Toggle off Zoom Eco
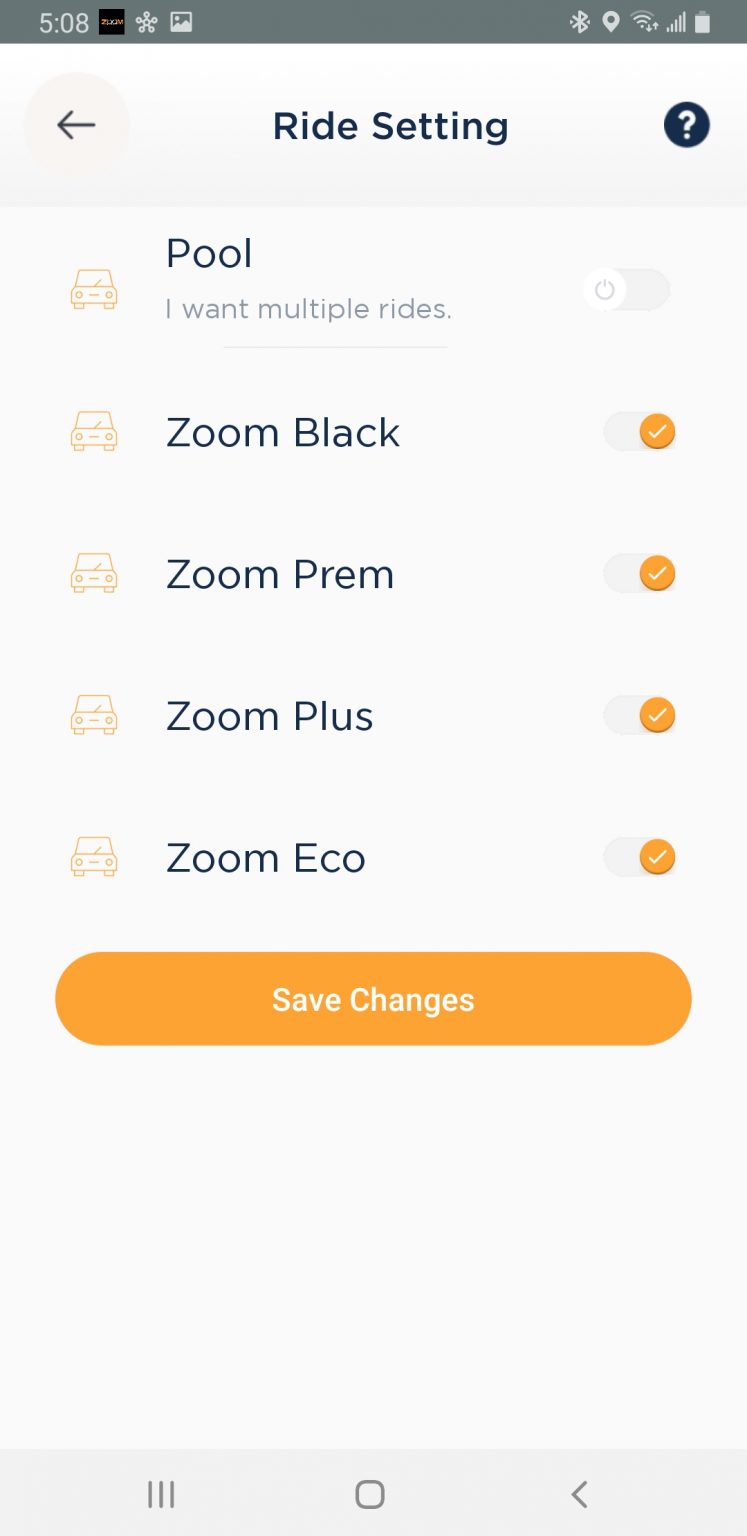747x1536 pixels. tap(640, 857)
